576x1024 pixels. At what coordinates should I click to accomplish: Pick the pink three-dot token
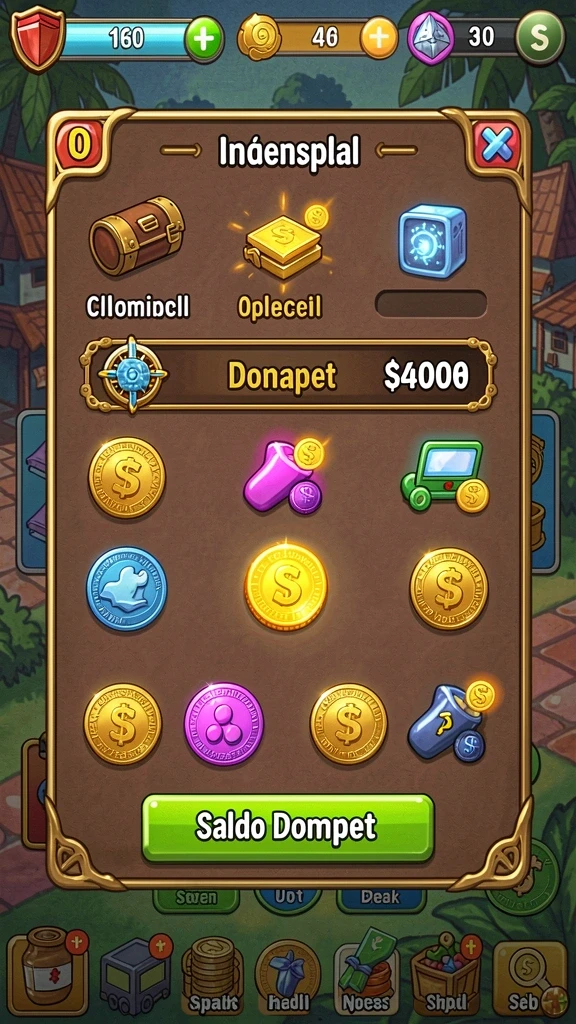point(224,724)
